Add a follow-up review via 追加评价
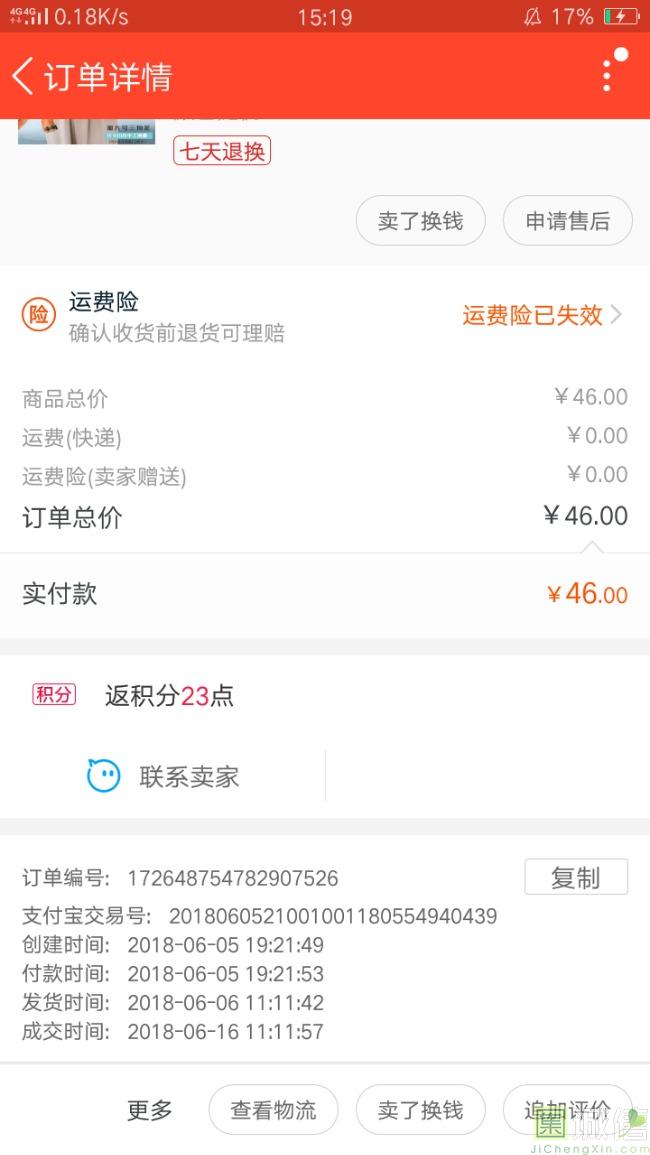The image size is (650, 1155). [x=567, y=1109]
